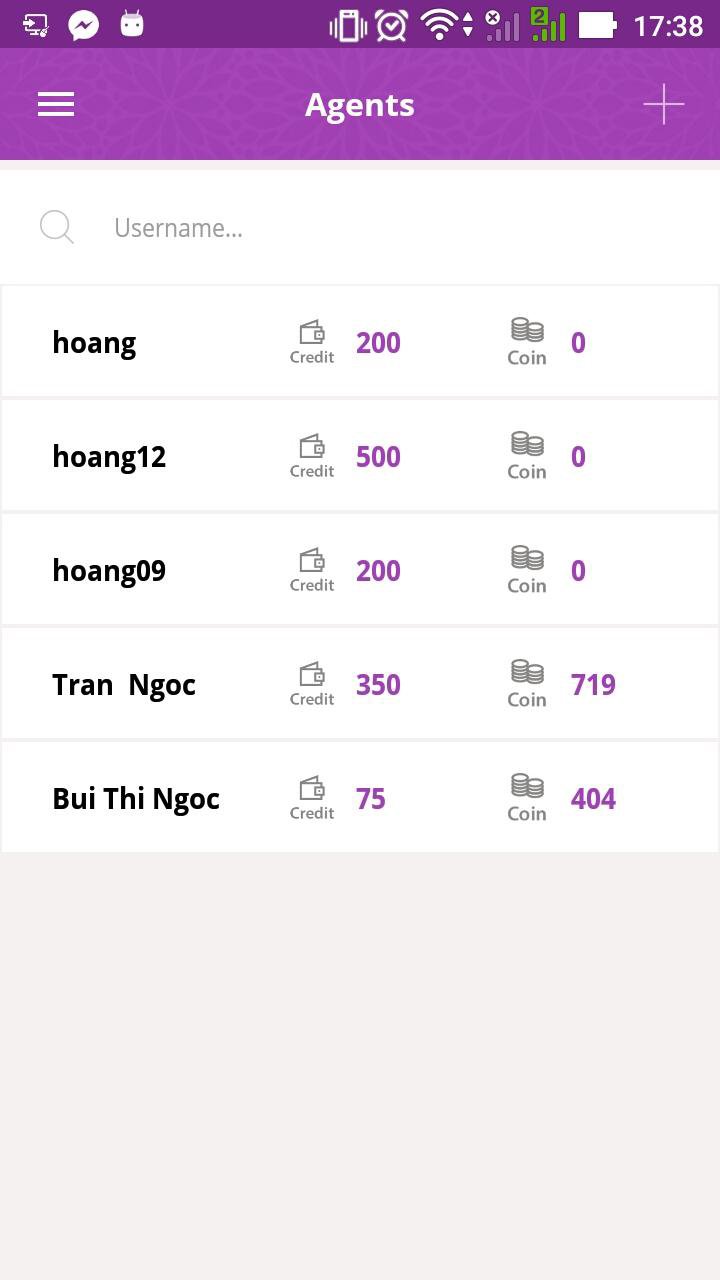The width and height of the screenshot is (720, 1280).
Task: Tap the Credit wallet icon for hoang
Action: pyautogui.click(x=311, y=333)
